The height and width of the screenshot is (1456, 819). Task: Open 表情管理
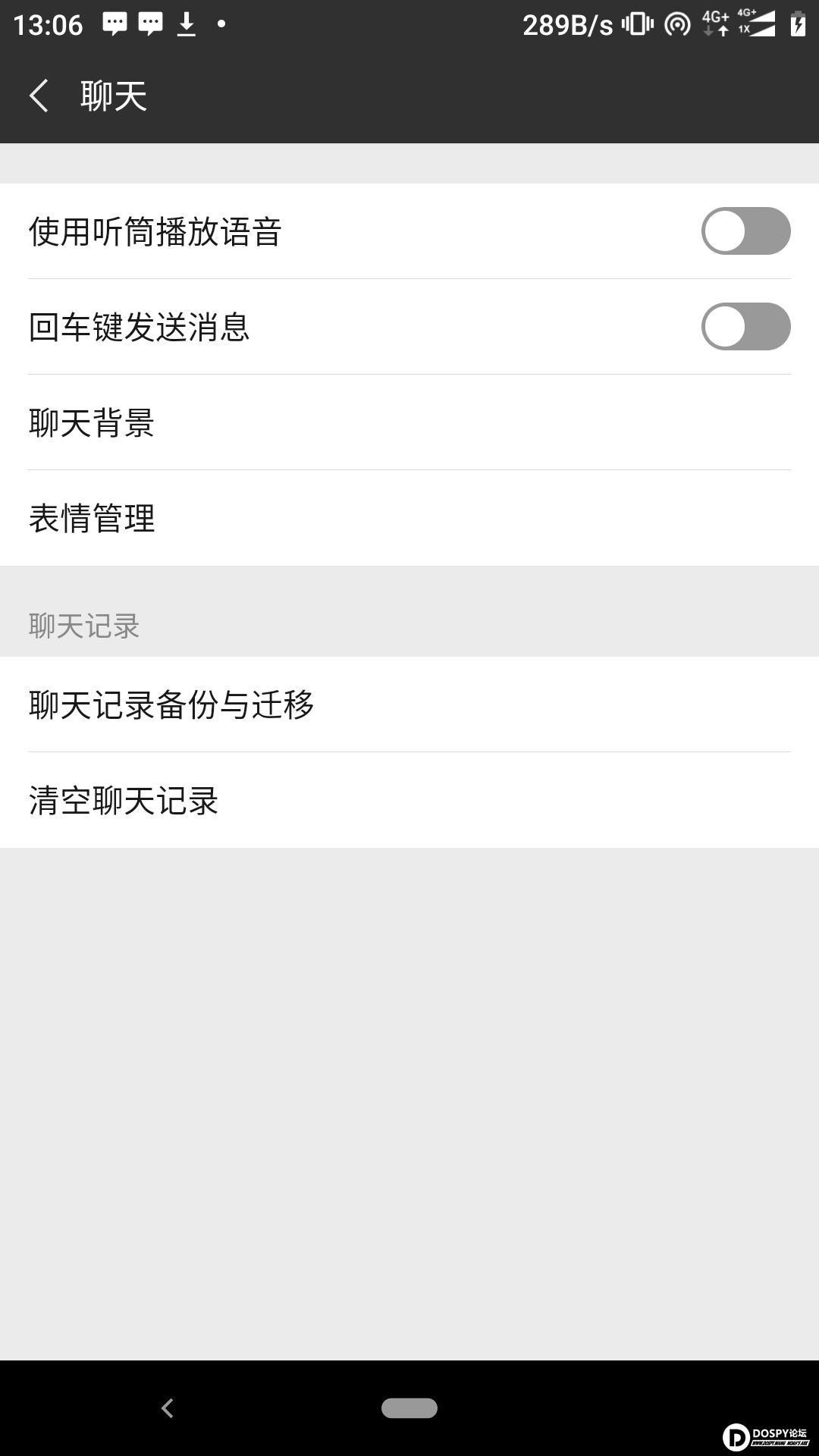tap(409, 518)
